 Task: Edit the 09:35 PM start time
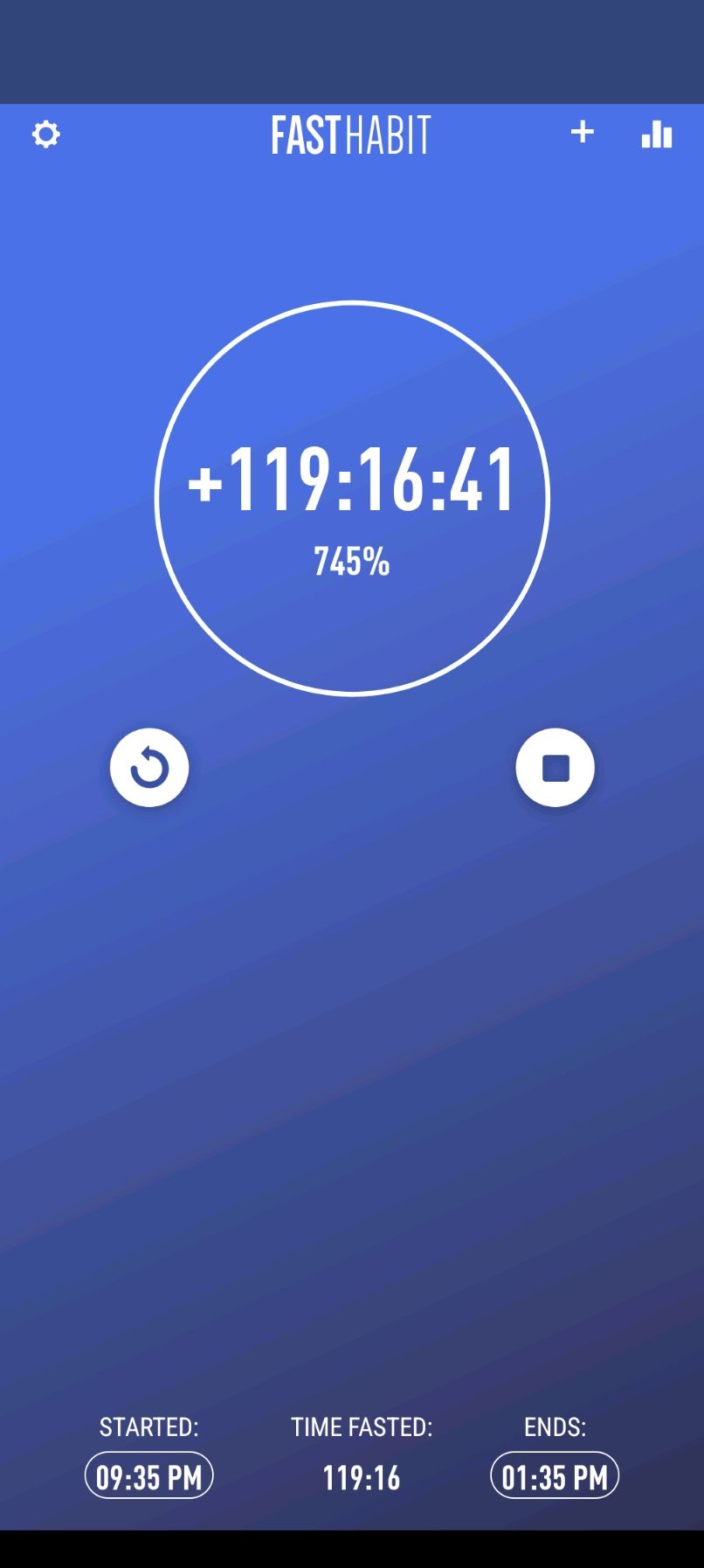pyautogui.click(x=148, y=1475)
